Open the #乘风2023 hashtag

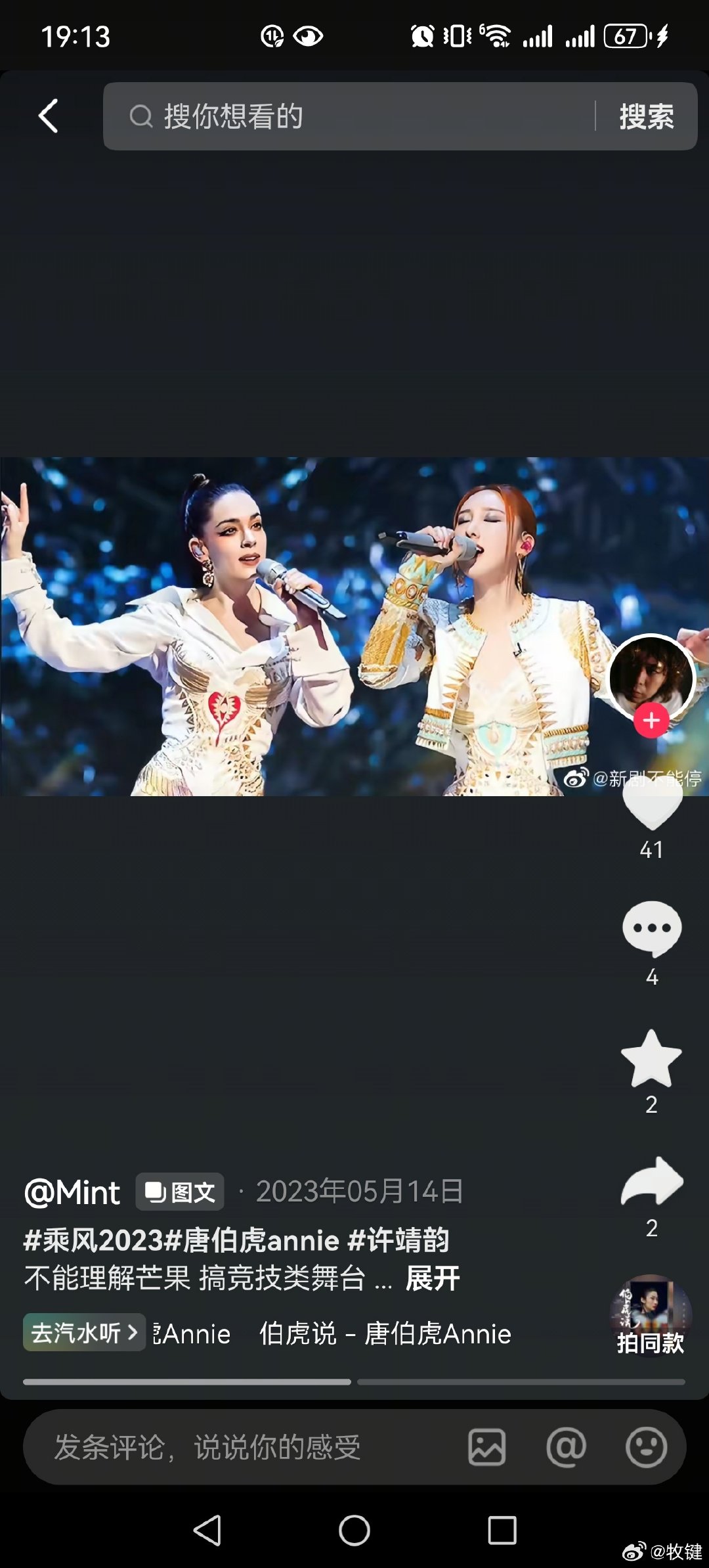[95, 1240]
